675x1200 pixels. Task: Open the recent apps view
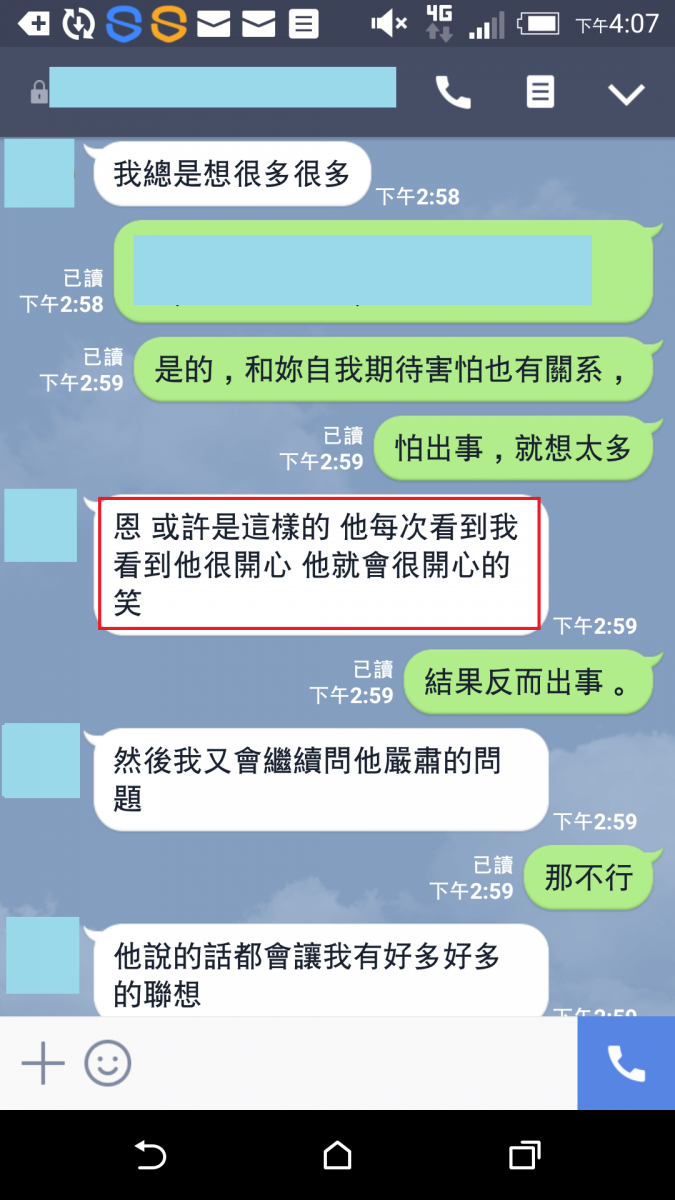pyautogui.click(x=524, y=1155)
